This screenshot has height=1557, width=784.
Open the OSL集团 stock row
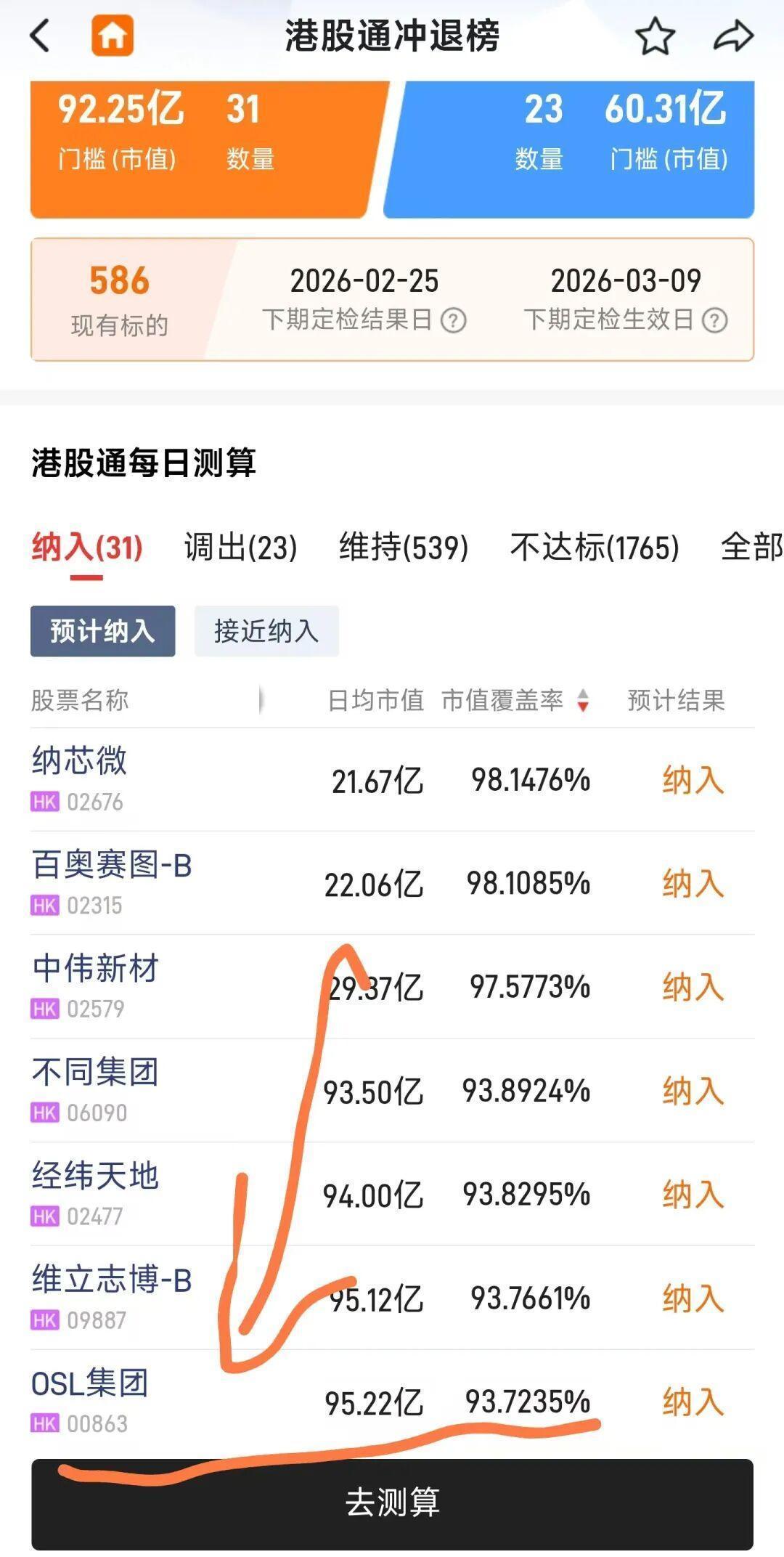point(392,1402)
